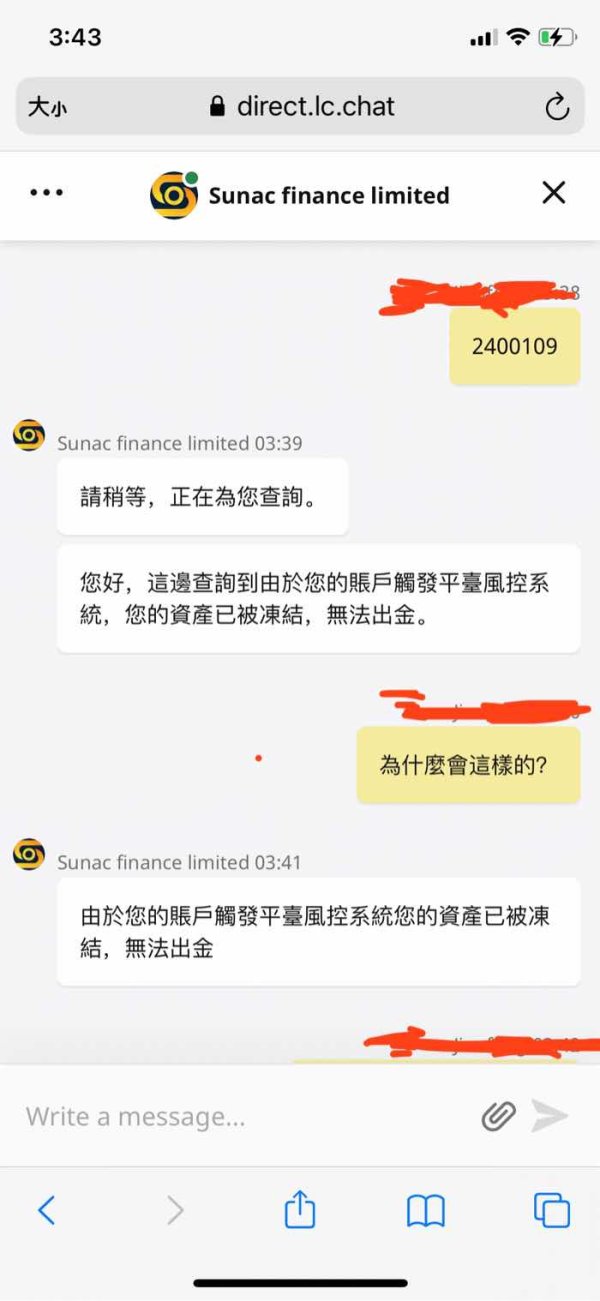This screenshot has height=1301, width=600.
Task: Open the text size options in the address bar
Action: pos(47,107)
